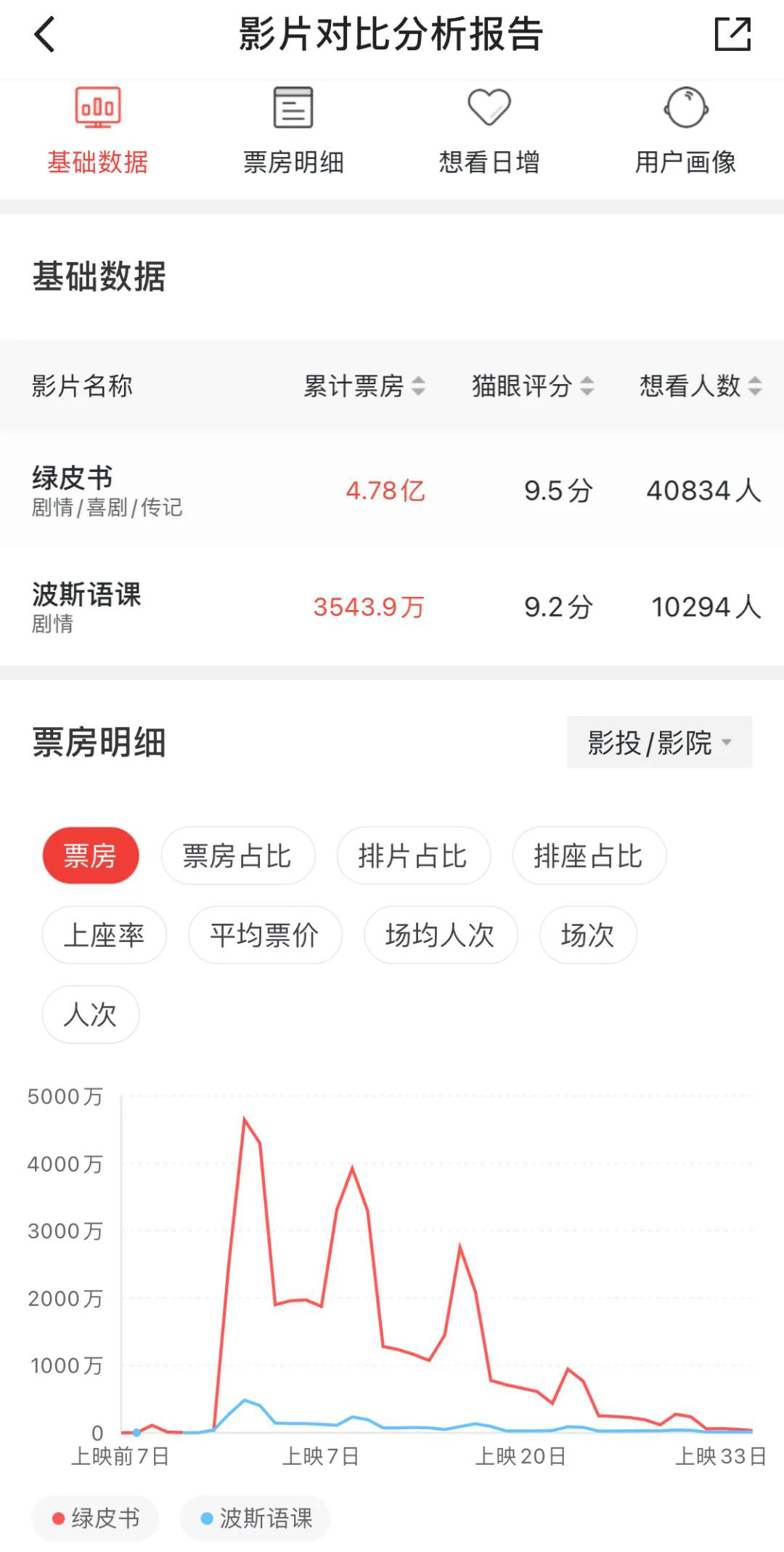
Task: Switch to the 用户画像 tab
Action: pos(685,132)
